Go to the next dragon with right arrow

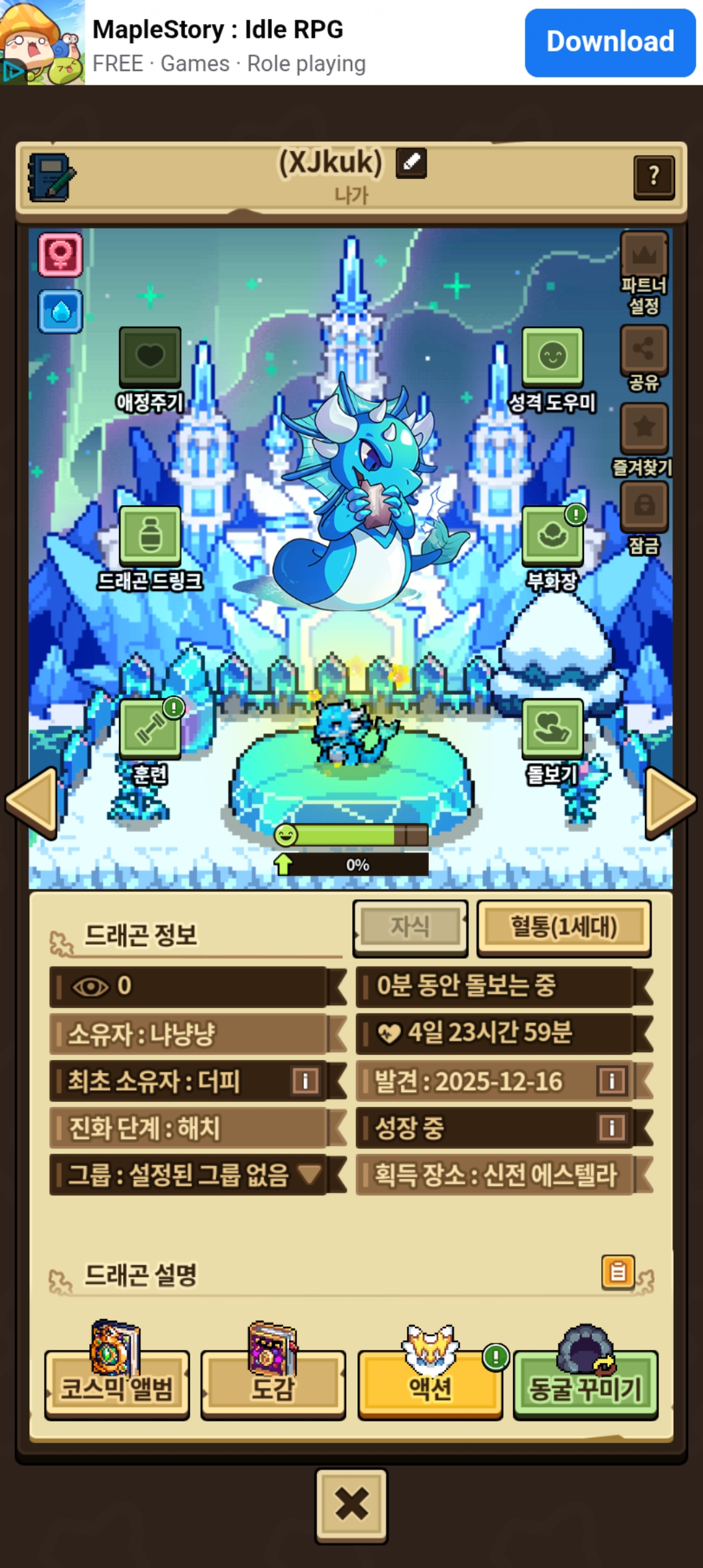pos(671,802)
